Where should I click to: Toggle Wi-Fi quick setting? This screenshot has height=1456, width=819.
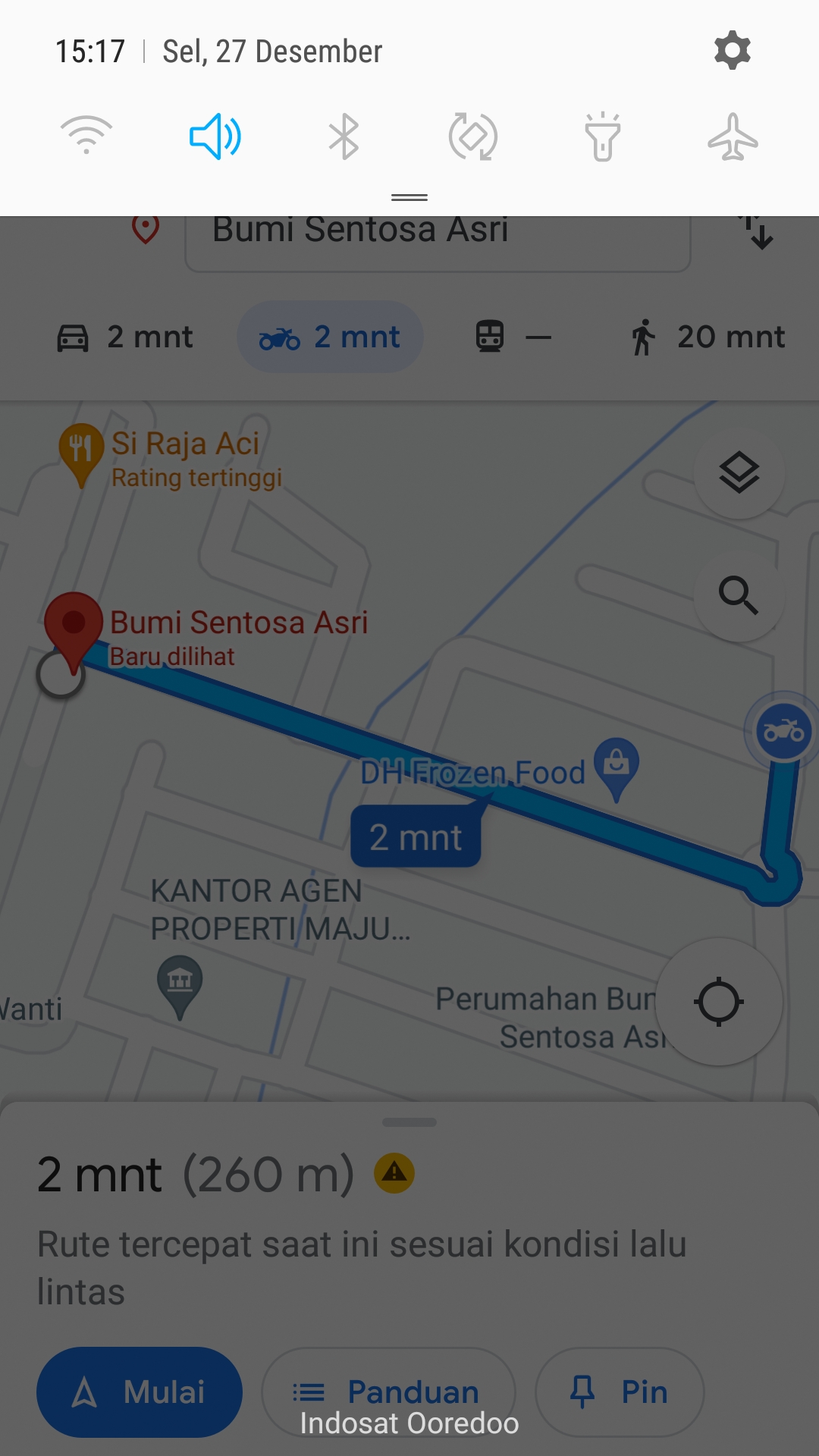tap(86, 136)
